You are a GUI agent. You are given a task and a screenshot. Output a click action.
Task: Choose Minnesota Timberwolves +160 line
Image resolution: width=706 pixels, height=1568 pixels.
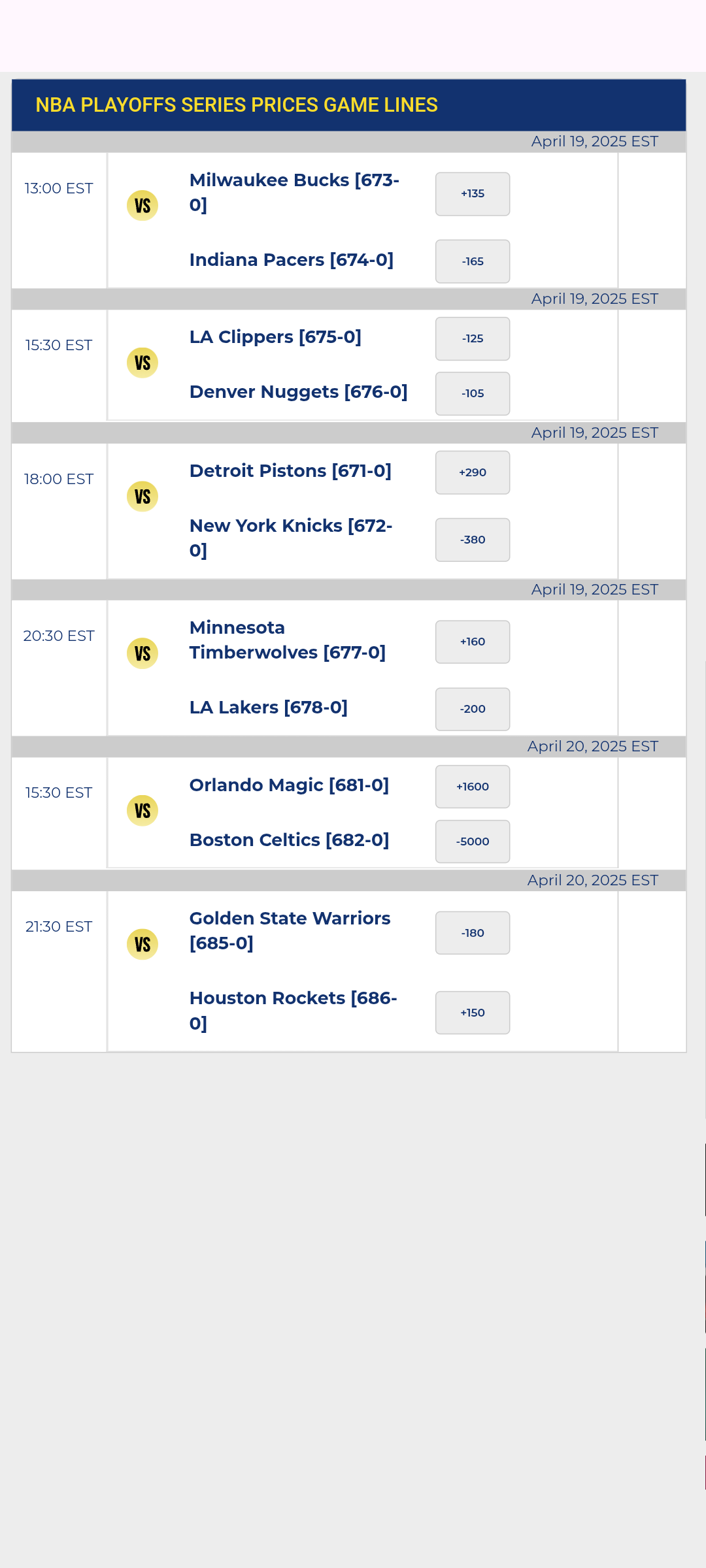tap(473, 642)
